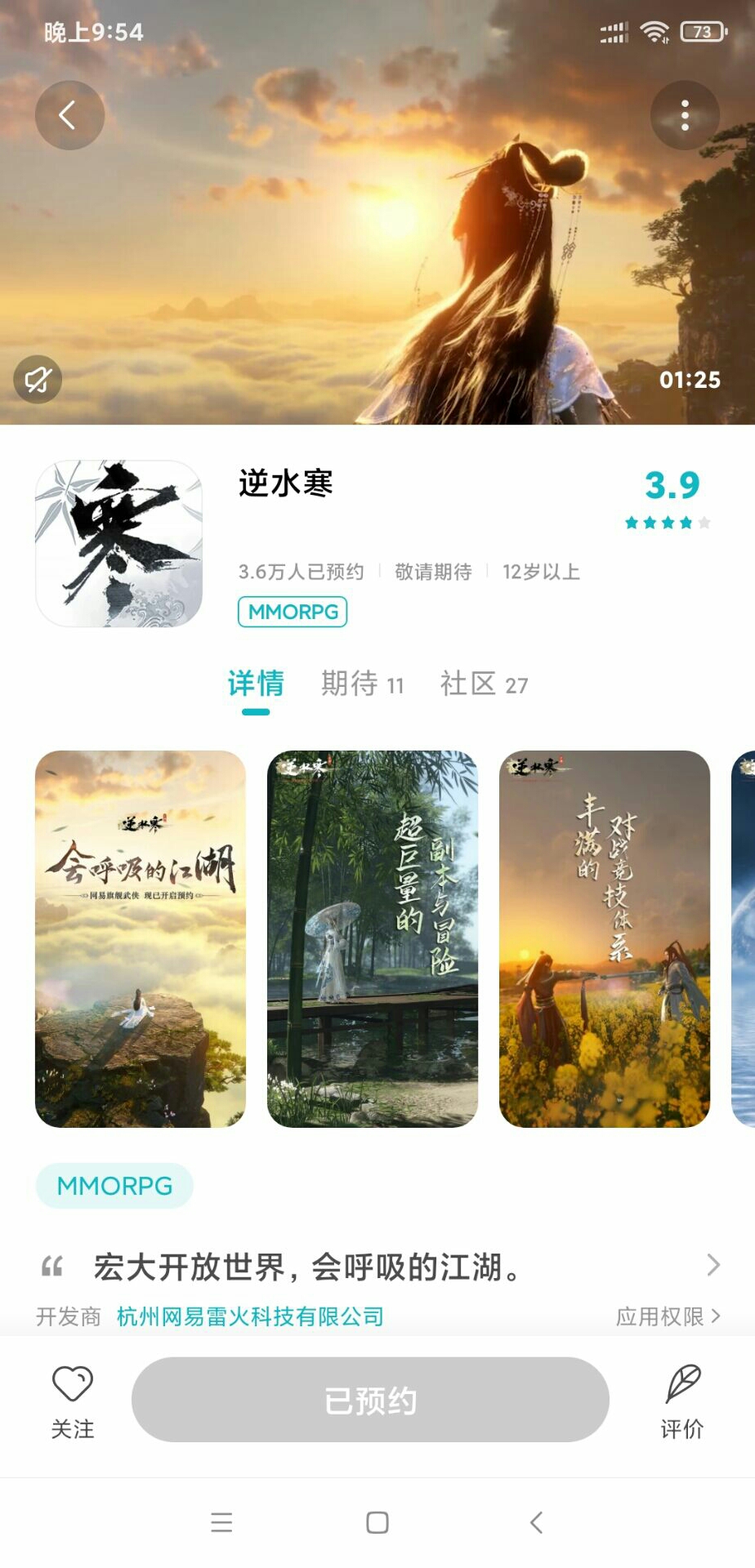Open recent apps from navigation bar
Viewport: 755px width, 1568px height.
tap(221, 1522)
